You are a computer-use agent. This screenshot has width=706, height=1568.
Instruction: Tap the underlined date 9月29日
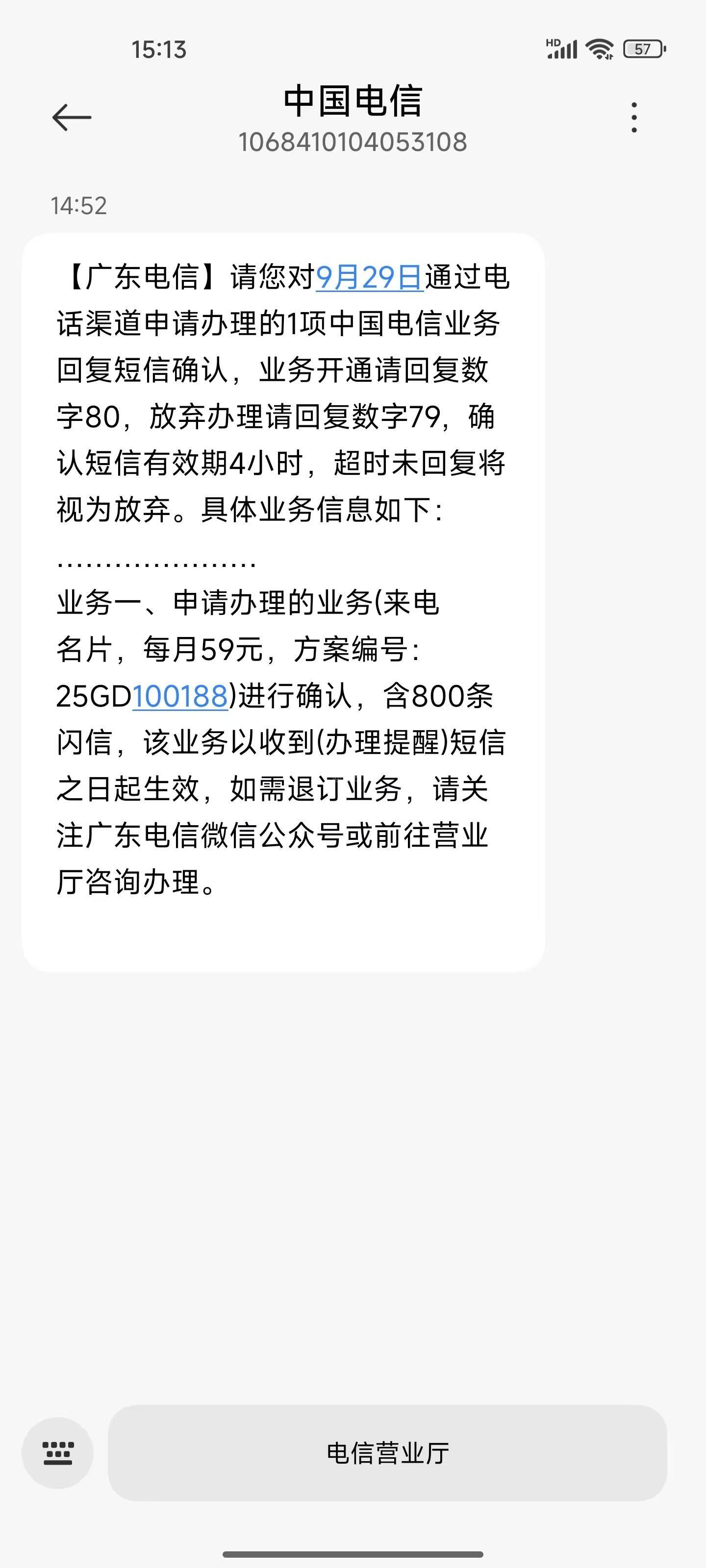coord(369,277)
